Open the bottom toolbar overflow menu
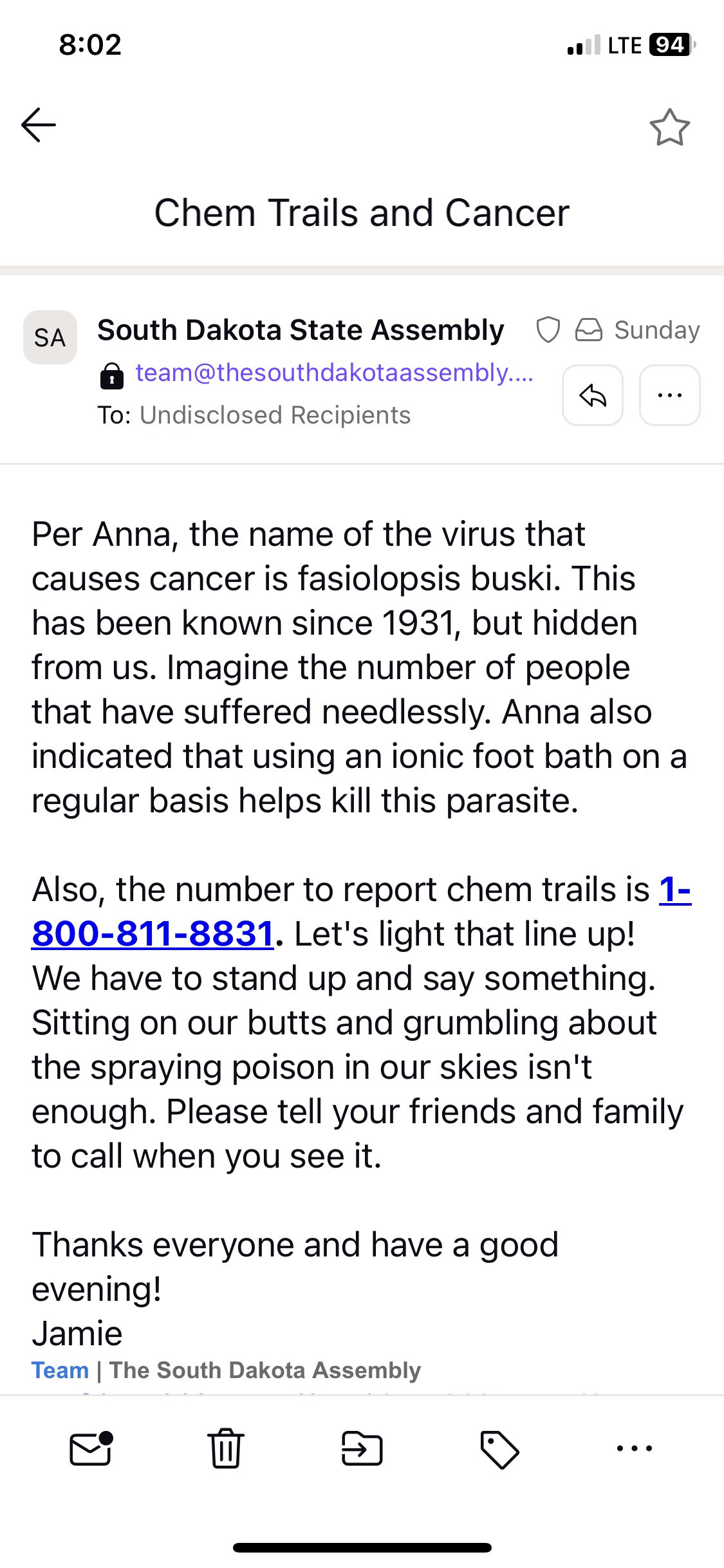This screenshot has width=724, height=1568. pyautogui.click(x=635, y=1449)
